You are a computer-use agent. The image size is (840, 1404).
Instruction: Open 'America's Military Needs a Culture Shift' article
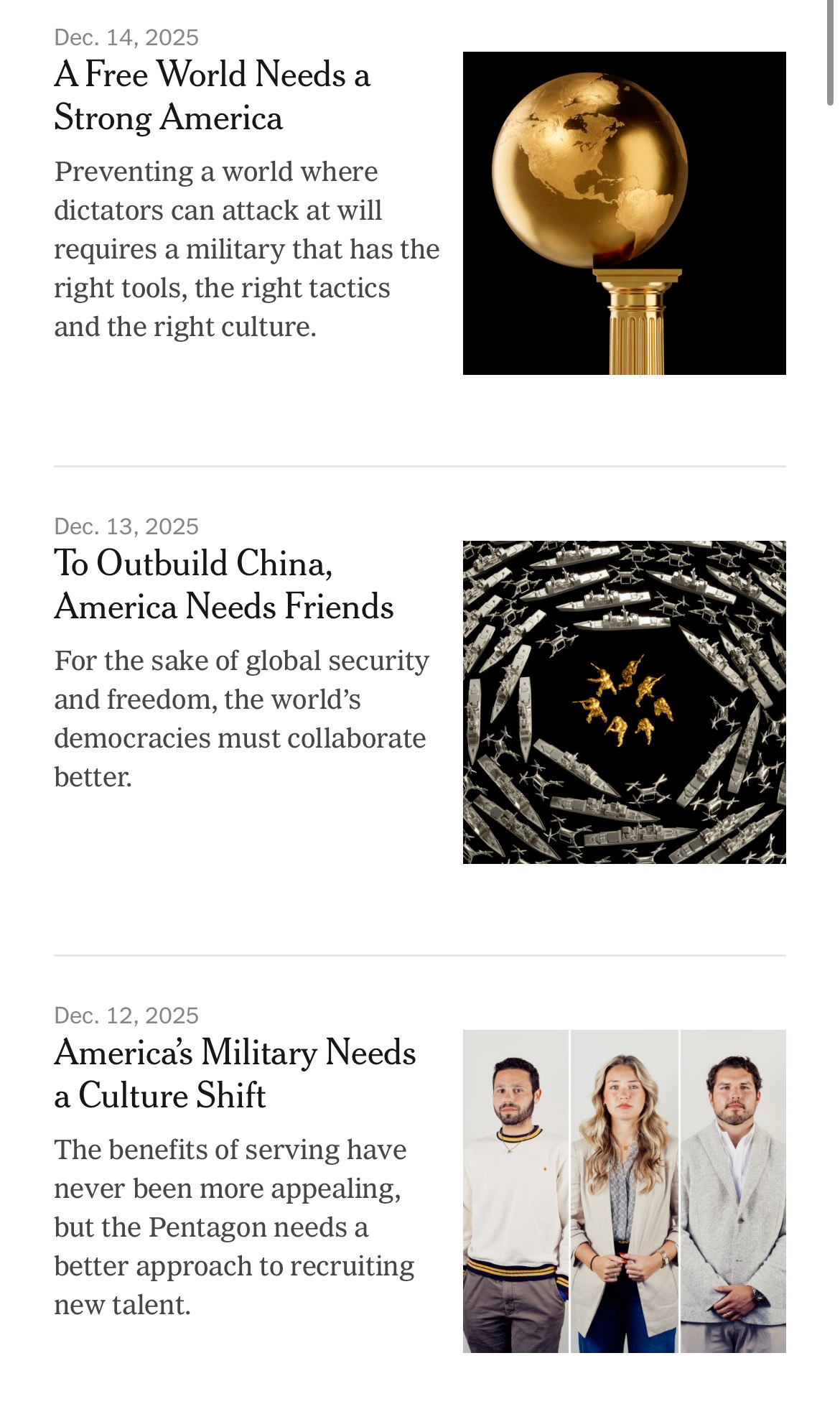coord(235,1074)
